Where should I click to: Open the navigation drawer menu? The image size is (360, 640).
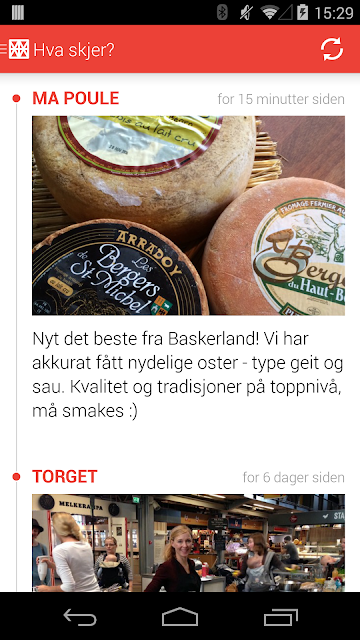coord(15,49)
